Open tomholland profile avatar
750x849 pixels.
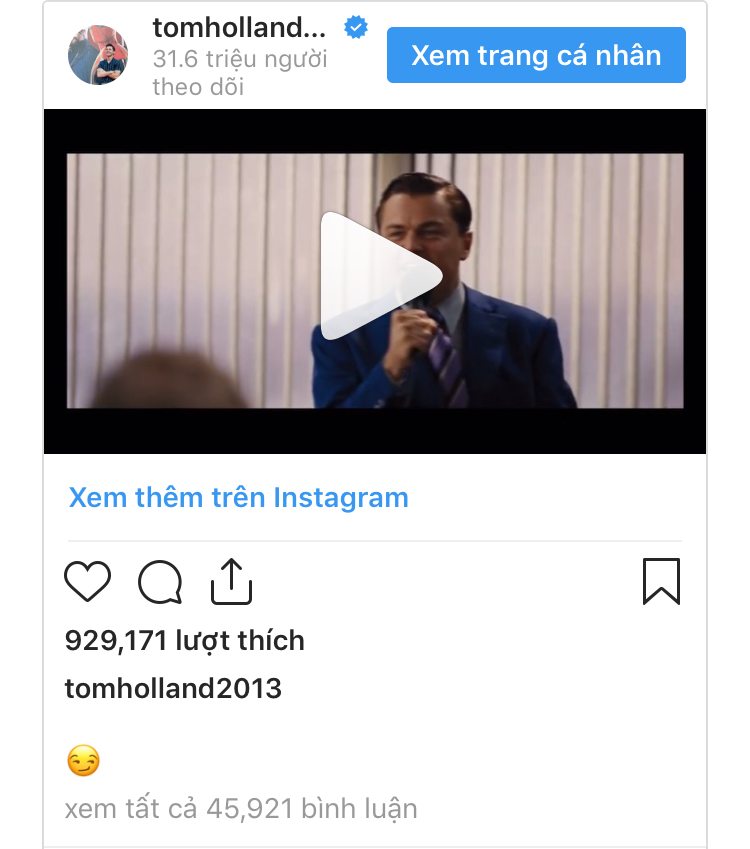pyautogui.click(x=98, y=55)
